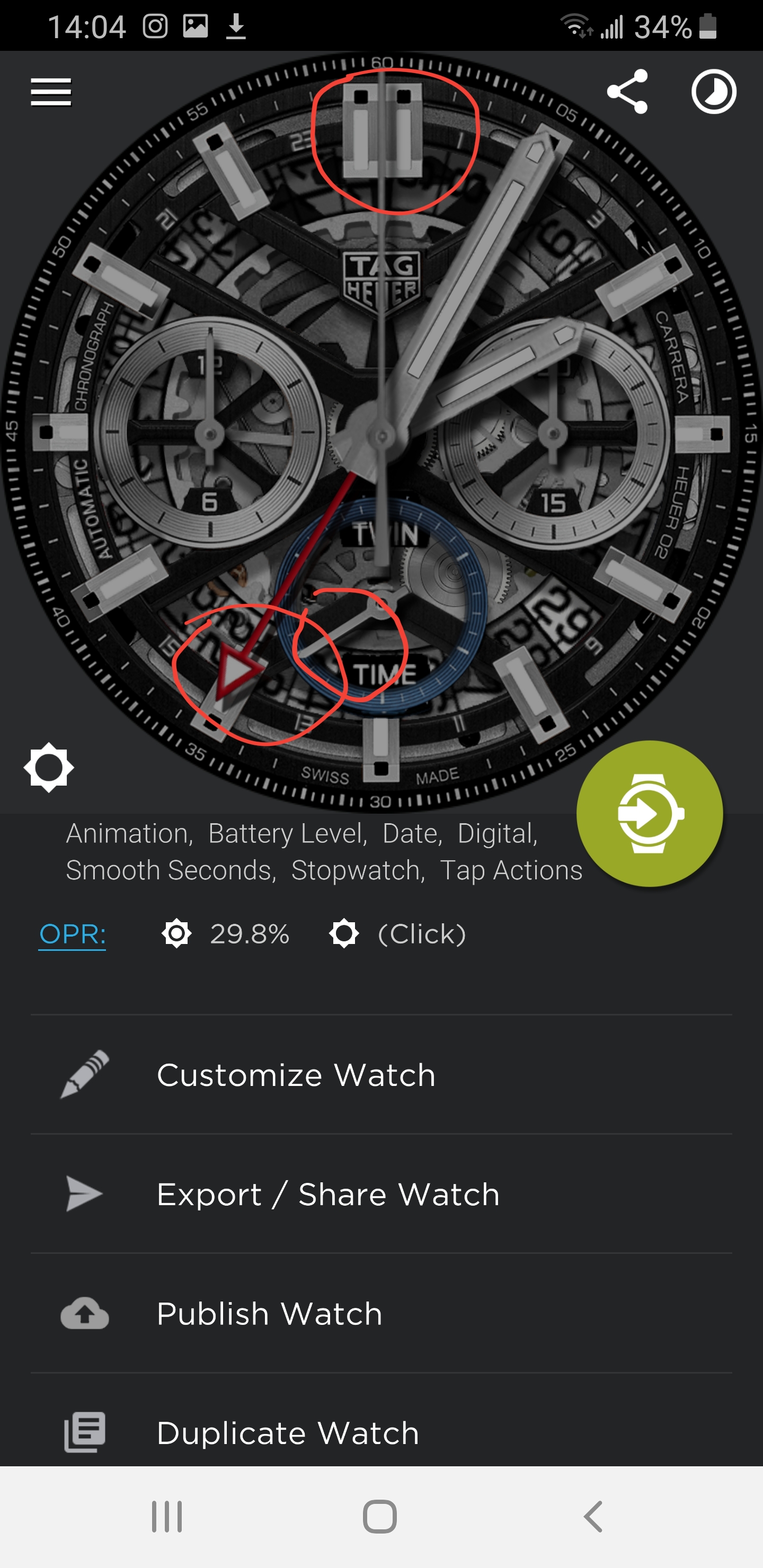Open the OPR link
Viewport: 763px width, 1568px height.
[x=73, y=934]
